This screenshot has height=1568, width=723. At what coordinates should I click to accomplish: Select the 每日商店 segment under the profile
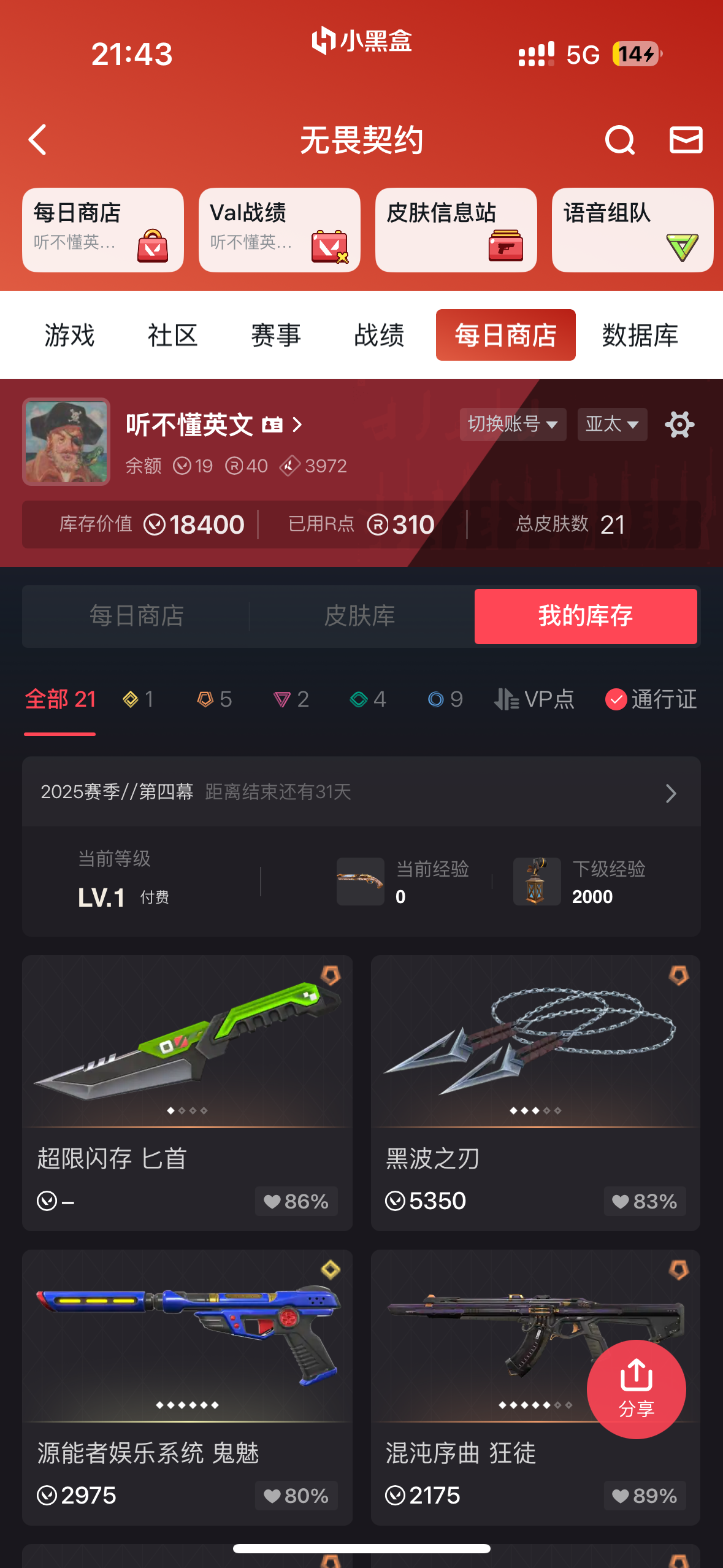pyautogui.click(x=136, y=616)
